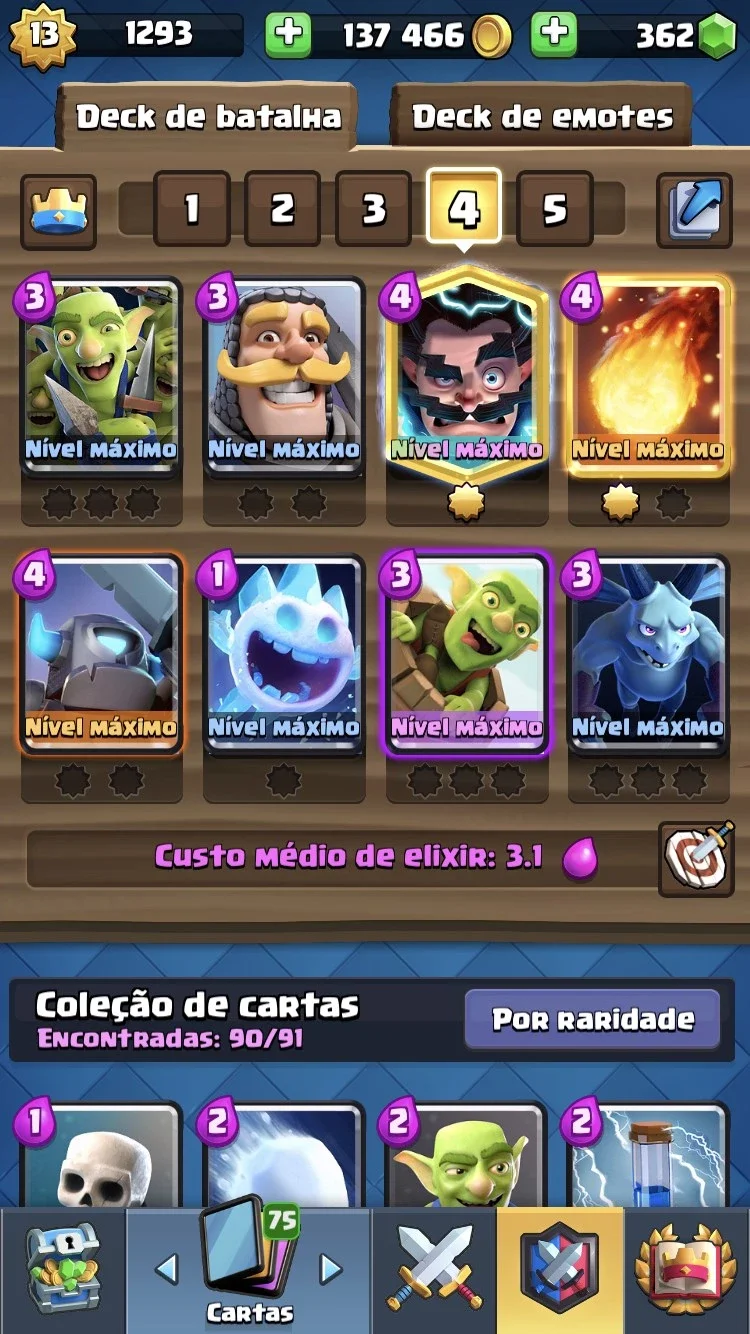Viewport: 750px width, 1334px height.
Task: Open the battle crossed swords tab
Action: [x=435, y=1268]
